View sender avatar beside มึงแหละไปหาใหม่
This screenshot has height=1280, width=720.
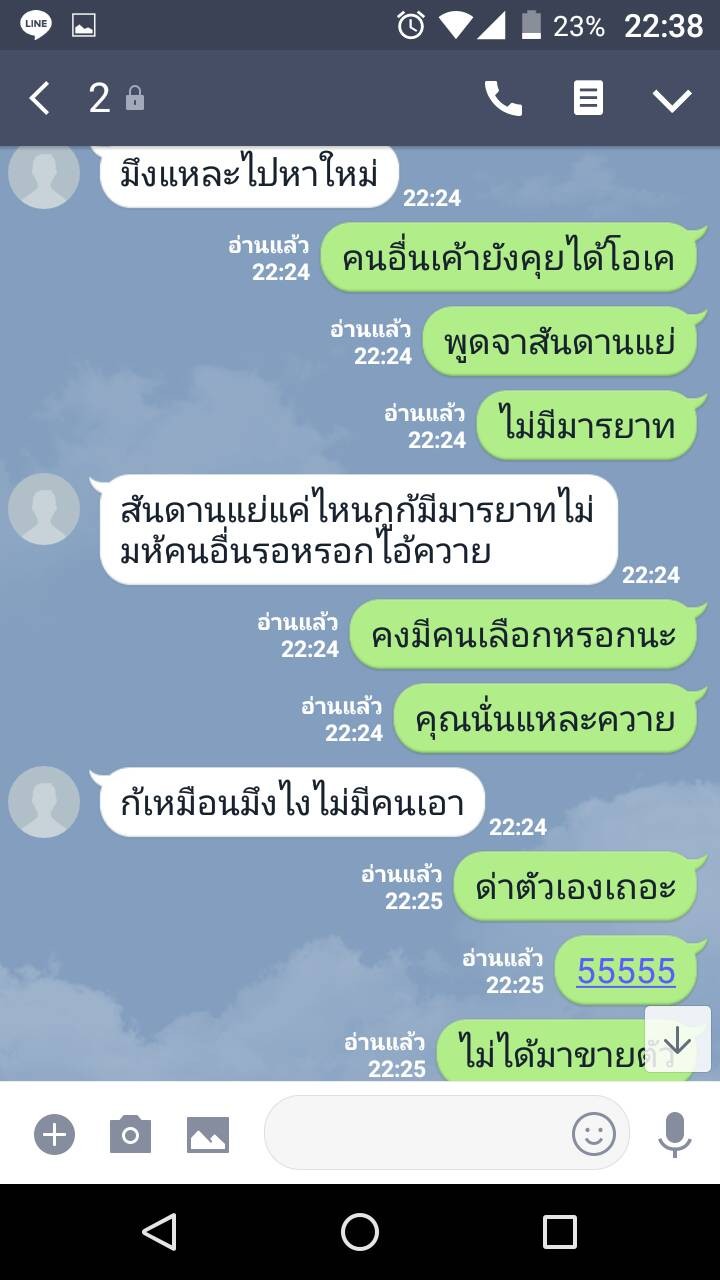(x=44, y=173)
